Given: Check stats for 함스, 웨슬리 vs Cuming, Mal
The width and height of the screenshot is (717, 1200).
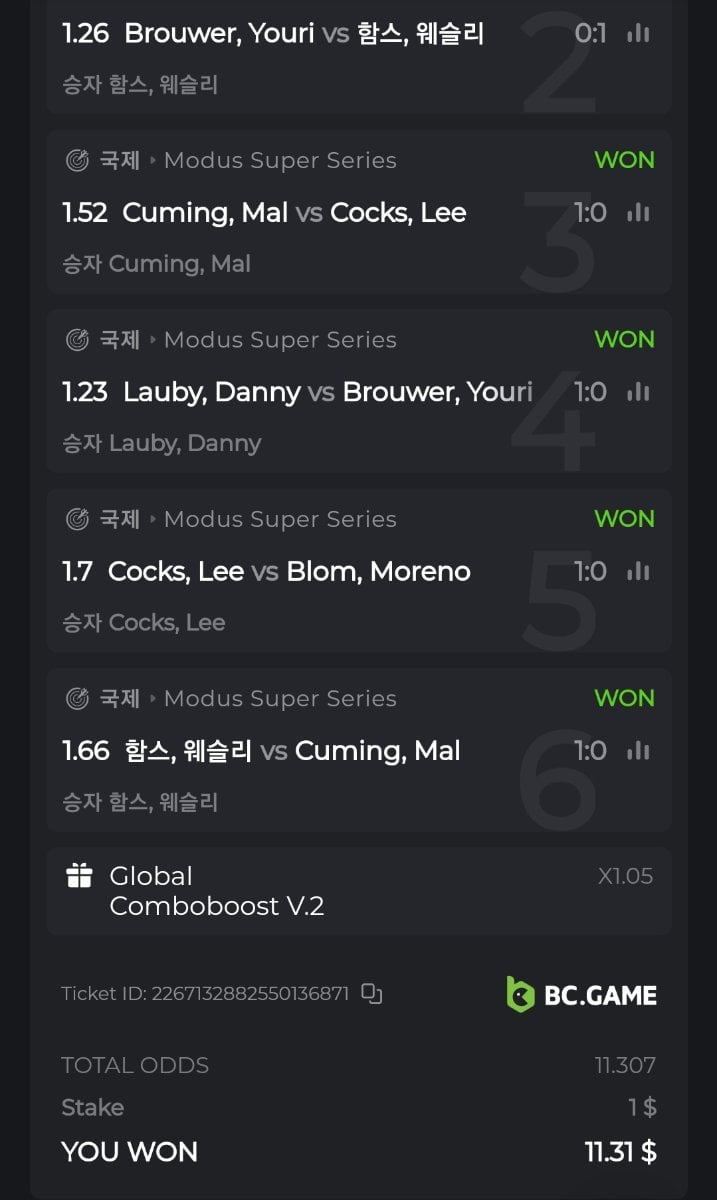Looking at the screenshot, I should (x=638, y=751).
